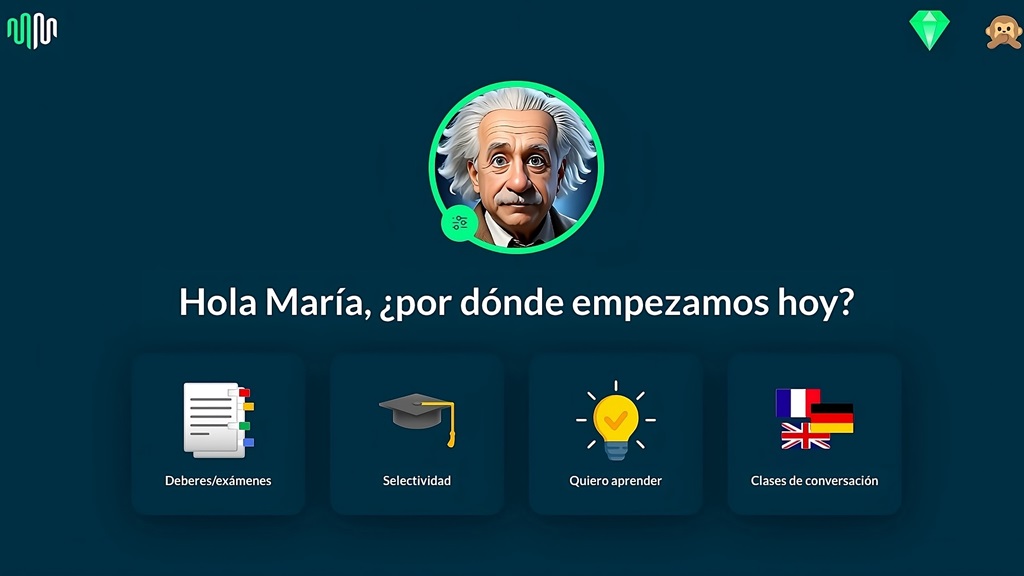The height and width of the screenshot is (576, 1024).
Task: Select the Selectividad card
Action: click(x=417, y=434)
